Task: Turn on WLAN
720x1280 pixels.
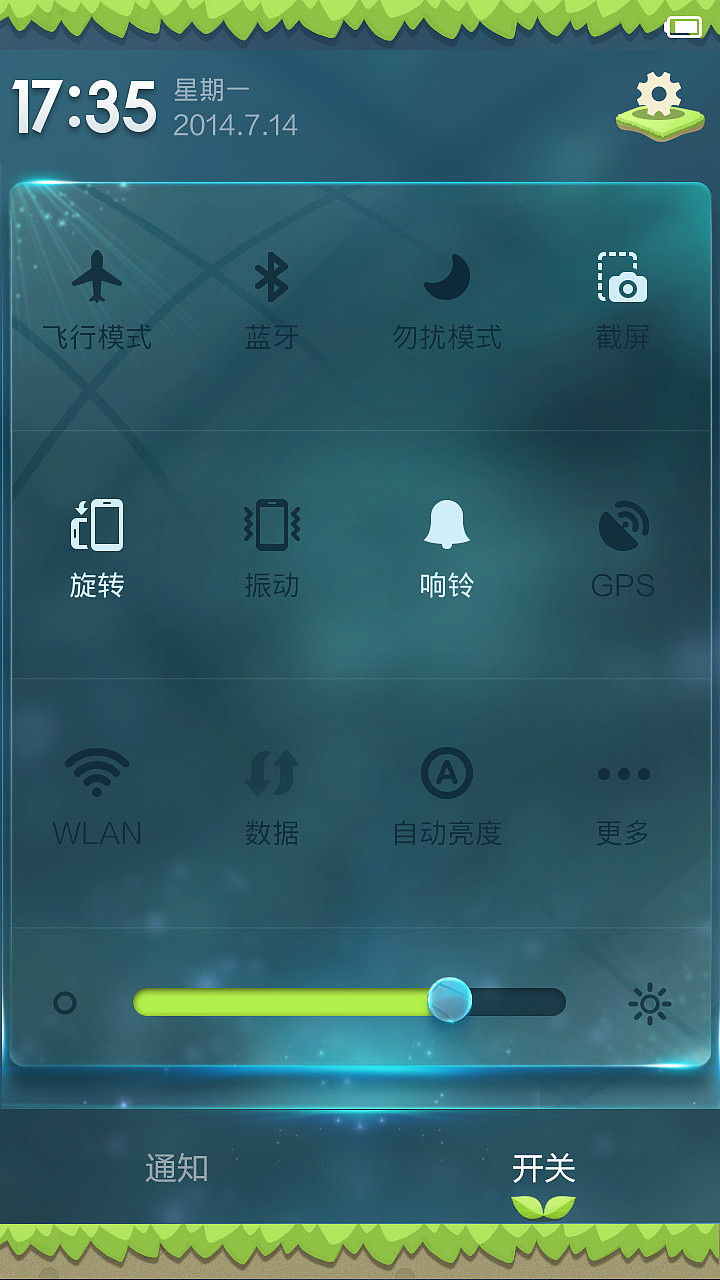Action: point(97,793)
